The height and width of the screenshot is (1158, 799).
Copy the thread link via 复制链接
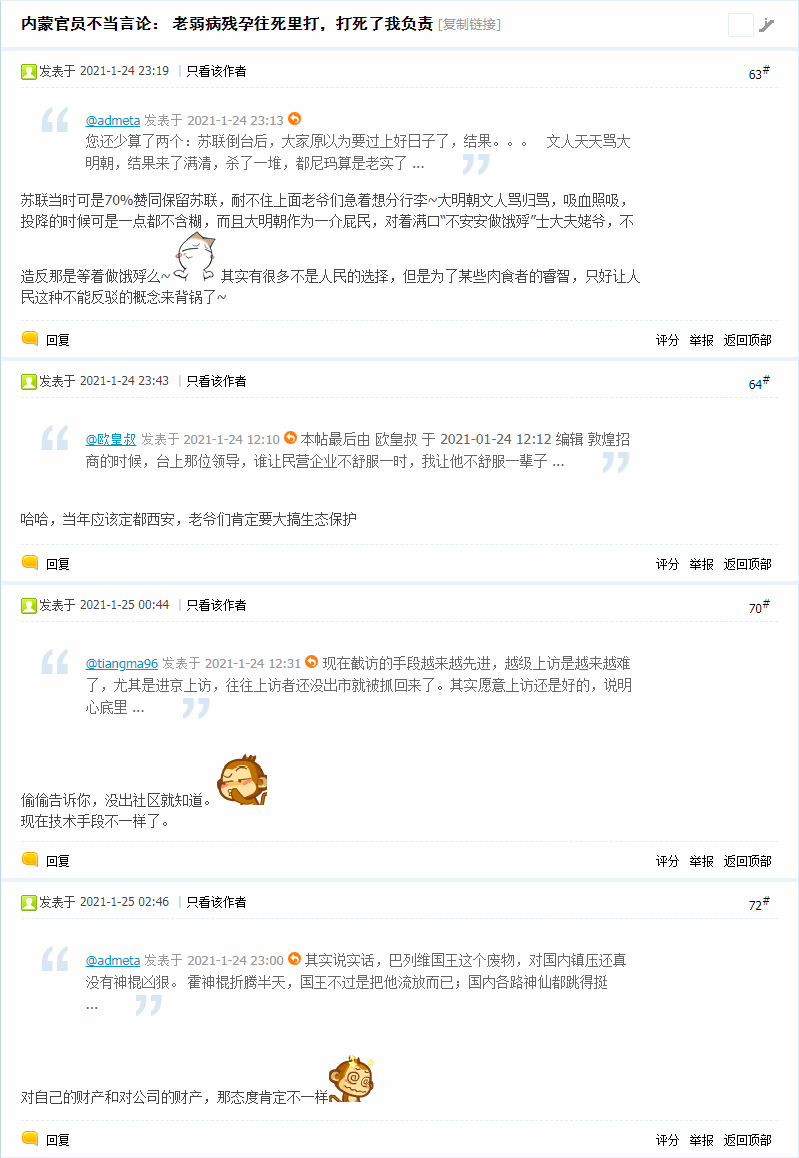tap(469, 24)
